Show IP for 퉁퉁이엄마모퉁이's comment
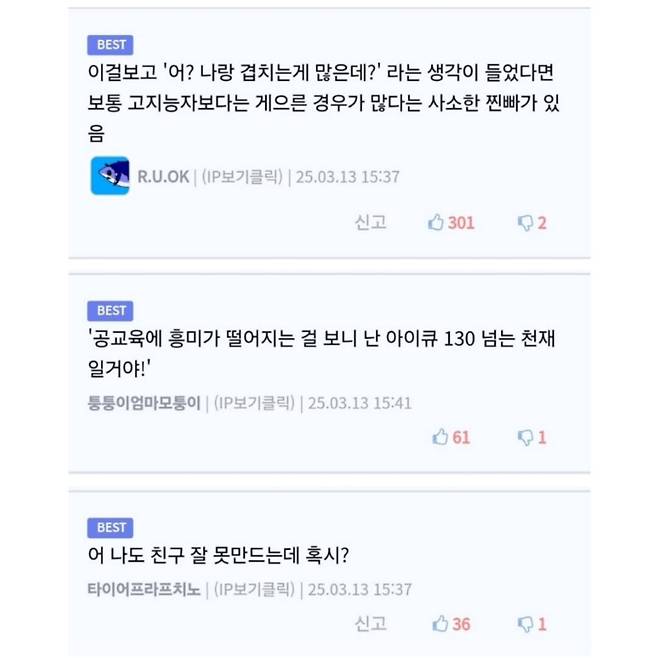 (254, 402)
